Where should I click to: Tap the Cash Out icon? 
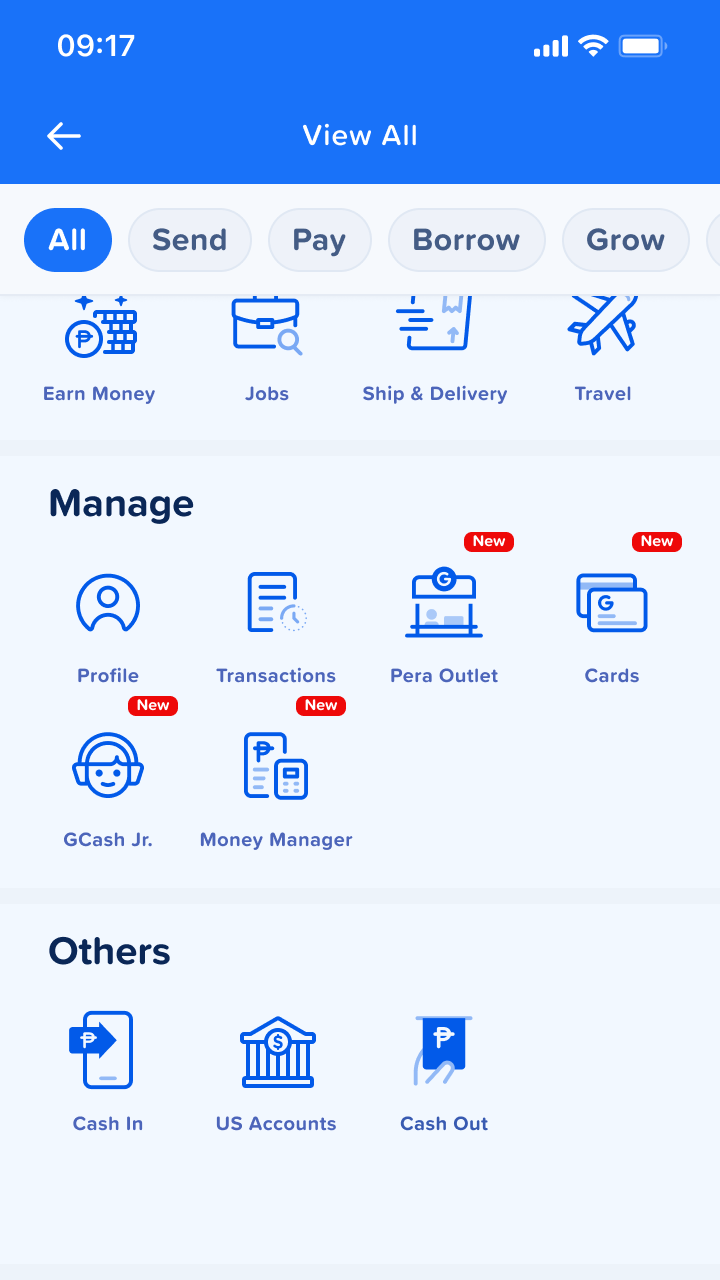coord(444,1050)
